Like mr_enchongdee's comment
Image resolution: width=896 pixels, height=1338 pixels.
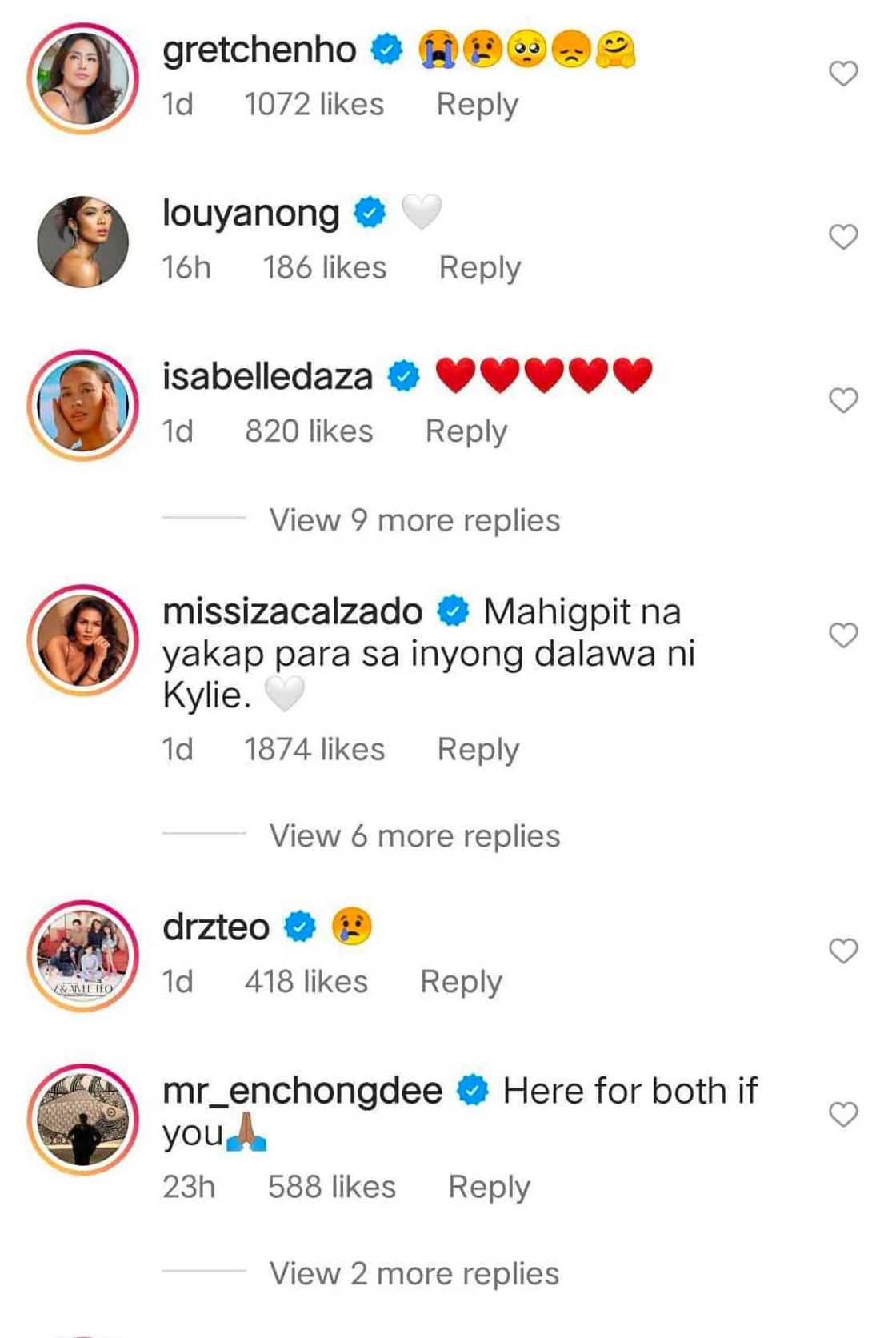click(843, 1114)
